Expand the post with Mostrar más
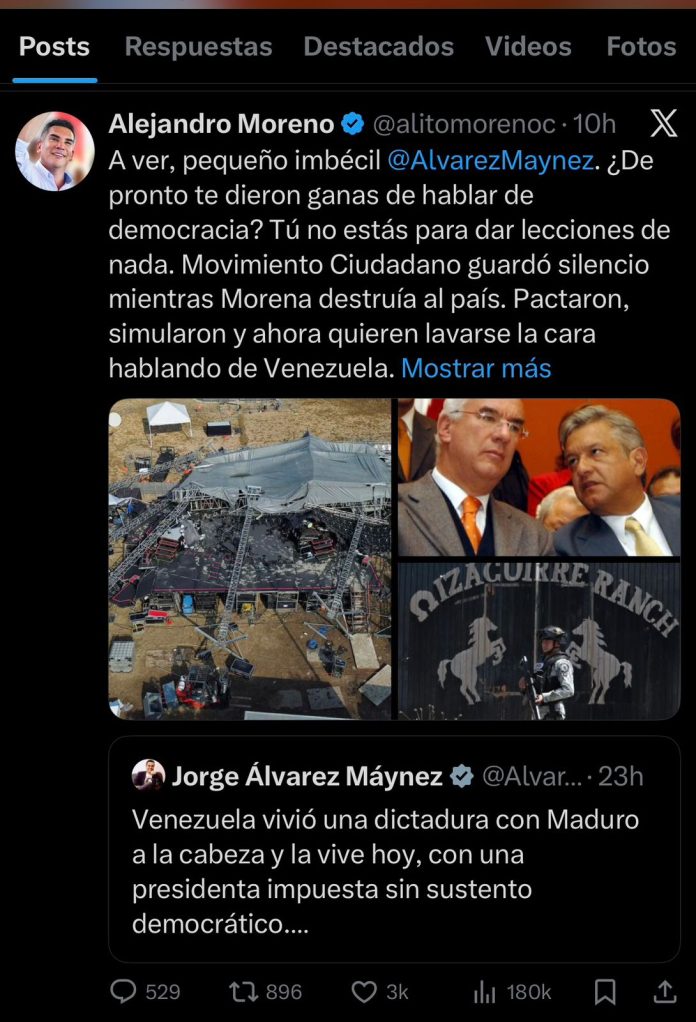Screen dimensions: 696x1022 coord(476,368)
